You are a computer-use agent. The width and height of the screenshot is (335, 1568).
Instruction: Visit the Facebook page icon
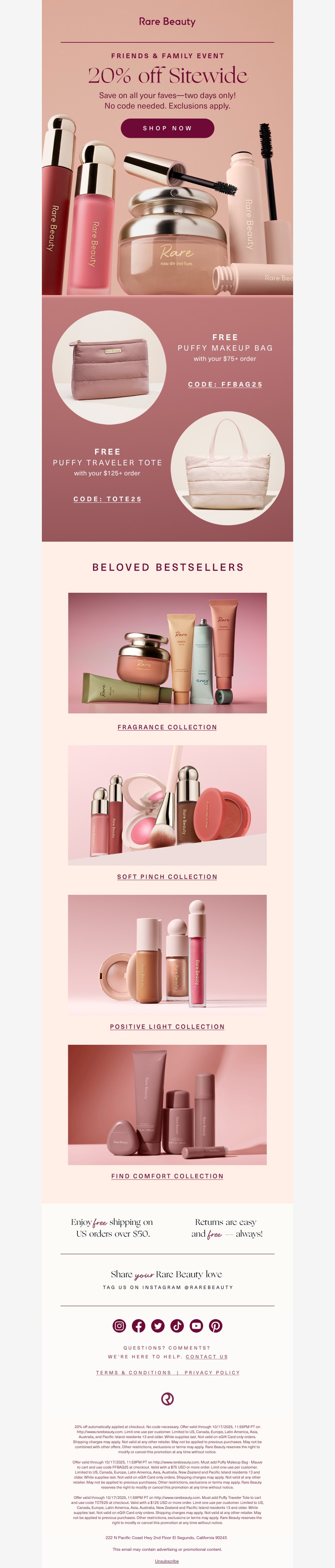(x=139, y=1326)
